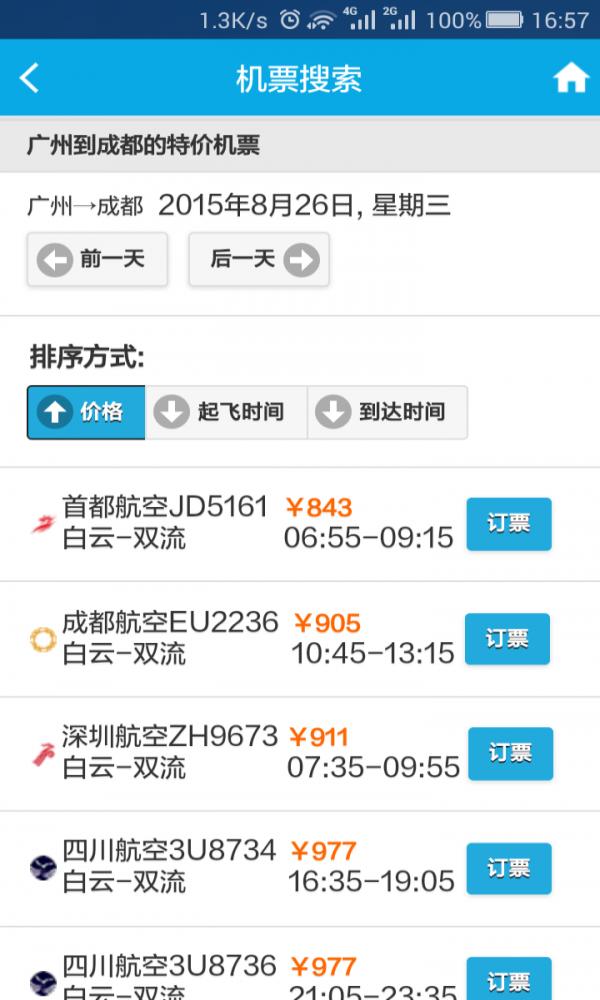Open the home icon in the header
600x1000 pixels.
tap(571, 78)
